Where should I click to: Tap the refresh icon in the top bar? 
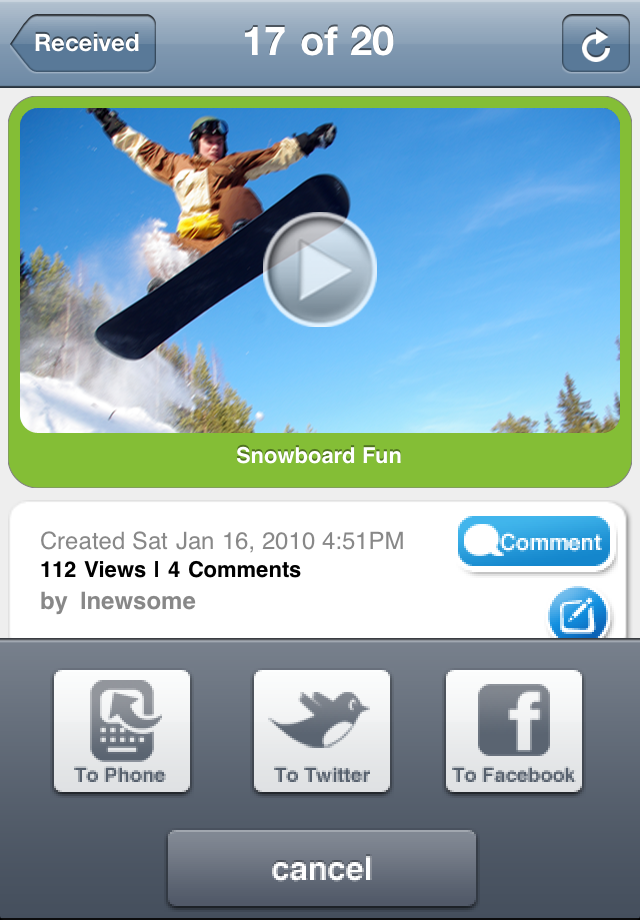595,44
